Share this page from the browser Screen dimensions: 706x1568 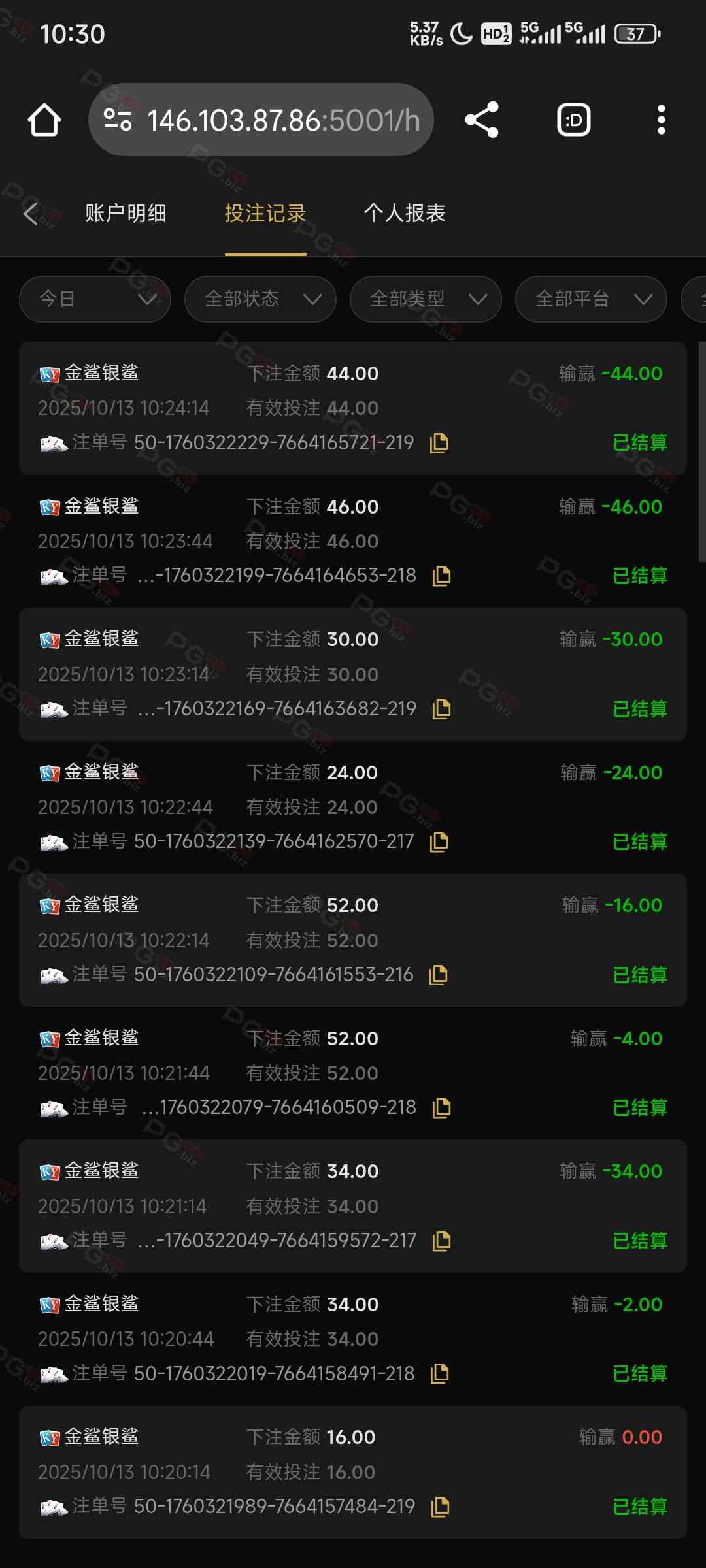[482, 120]
